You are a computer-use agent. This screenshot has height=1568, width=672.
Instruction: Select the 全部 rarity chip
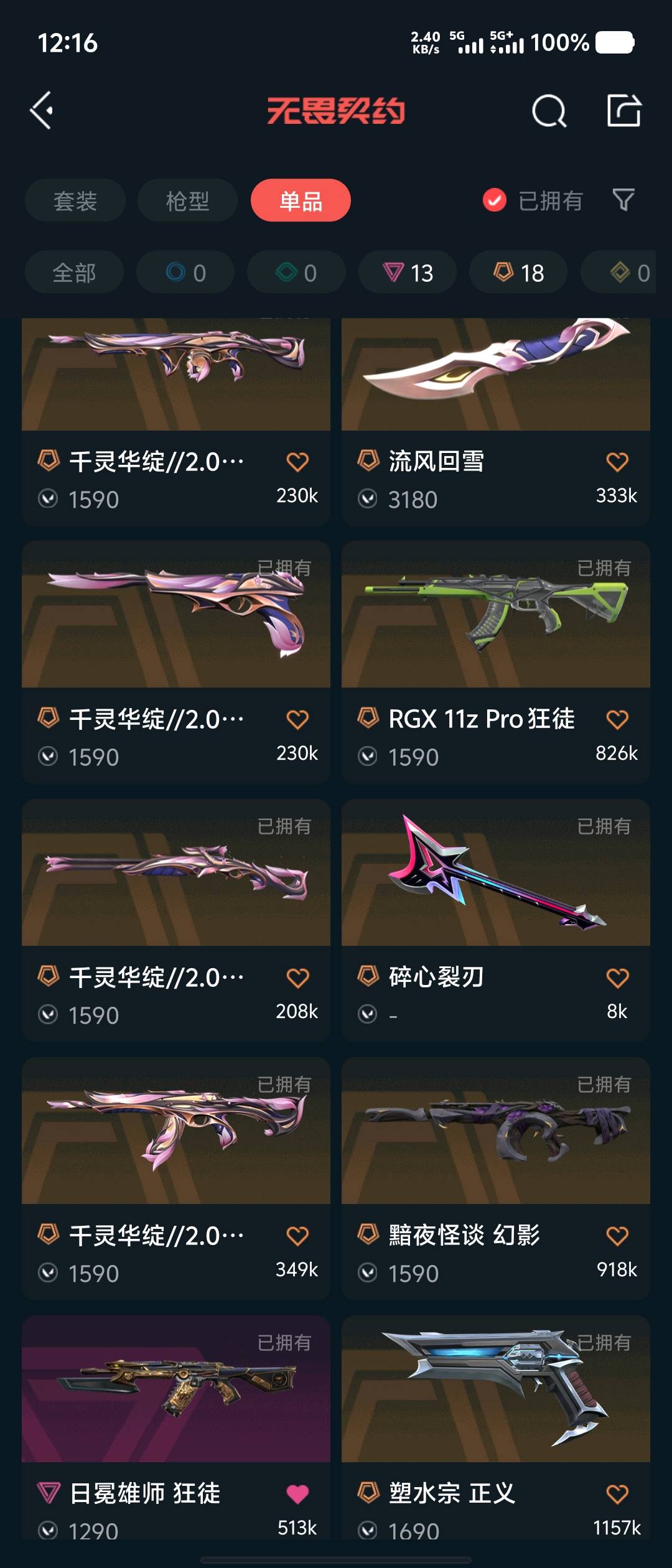[74, 273]
